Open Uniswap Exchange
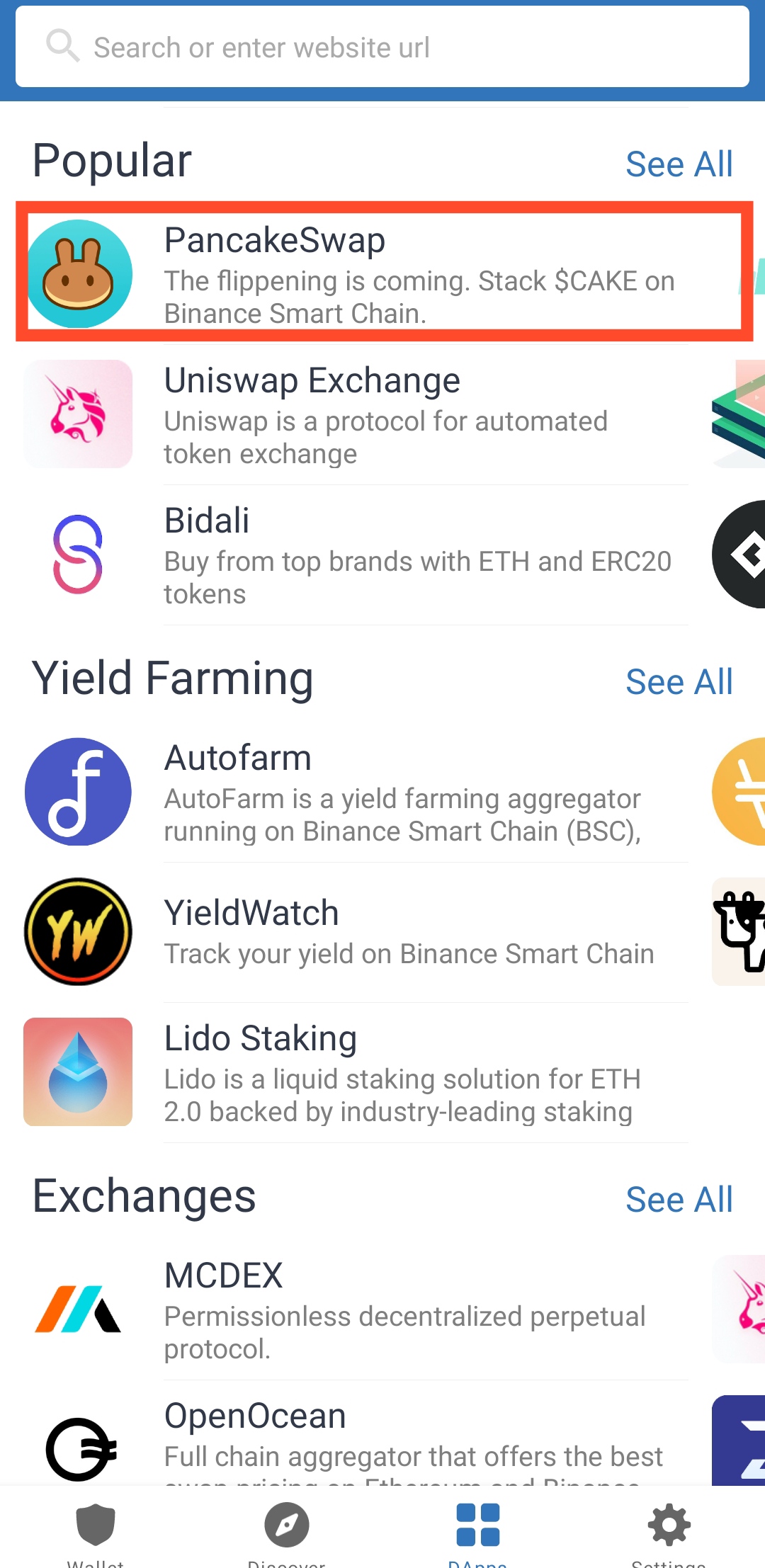Viewport: 765px width, 1568px height. (382, 414)
